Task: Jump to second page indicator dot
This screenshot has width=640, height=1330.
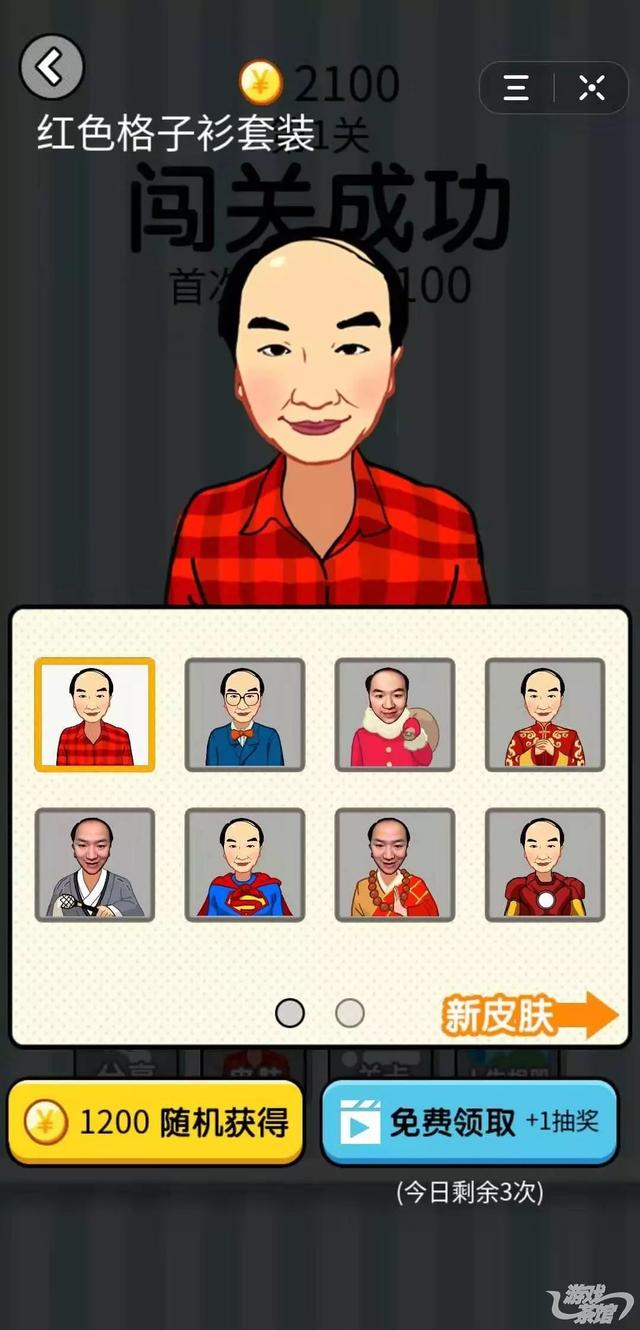Action: click(349, 1013)
